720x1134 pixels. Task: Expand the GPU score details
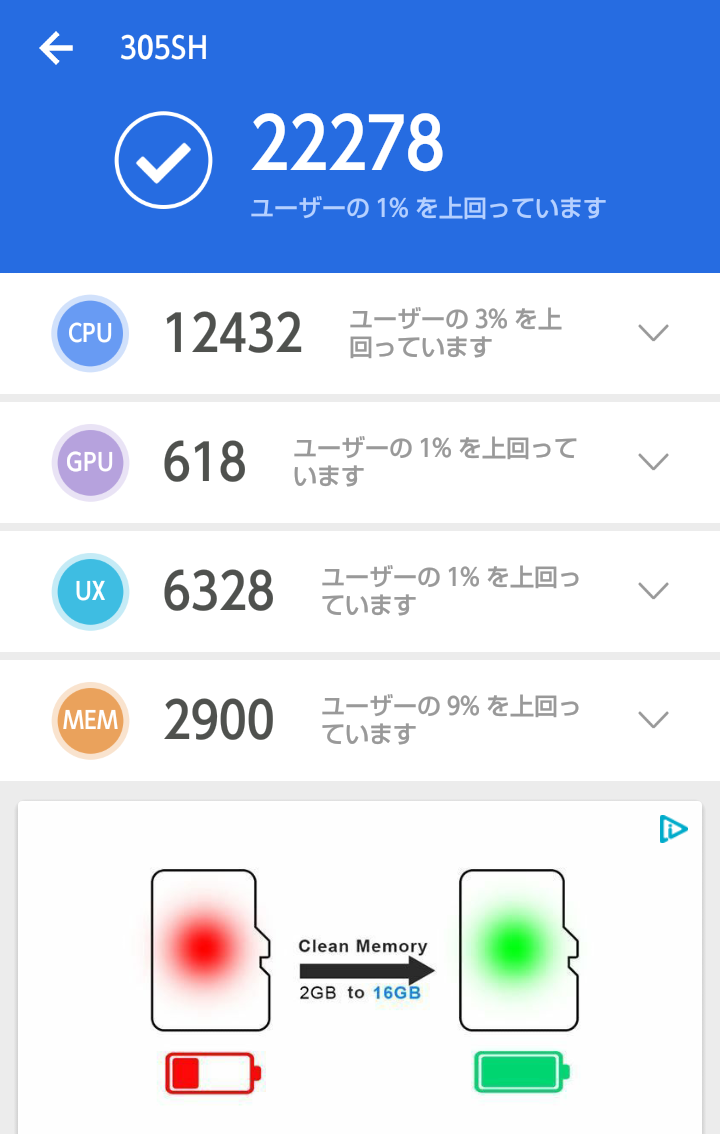click(653, 461)
